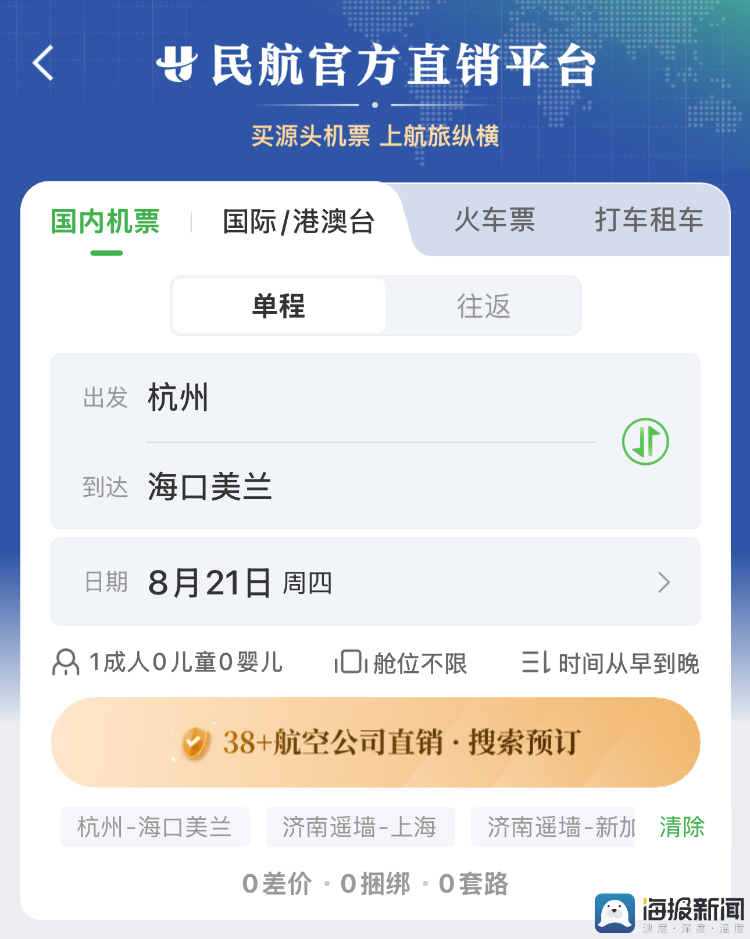The height and width of the screenshot is (939, 750).
Task: Clear search history with 清除
Action: 682,827
